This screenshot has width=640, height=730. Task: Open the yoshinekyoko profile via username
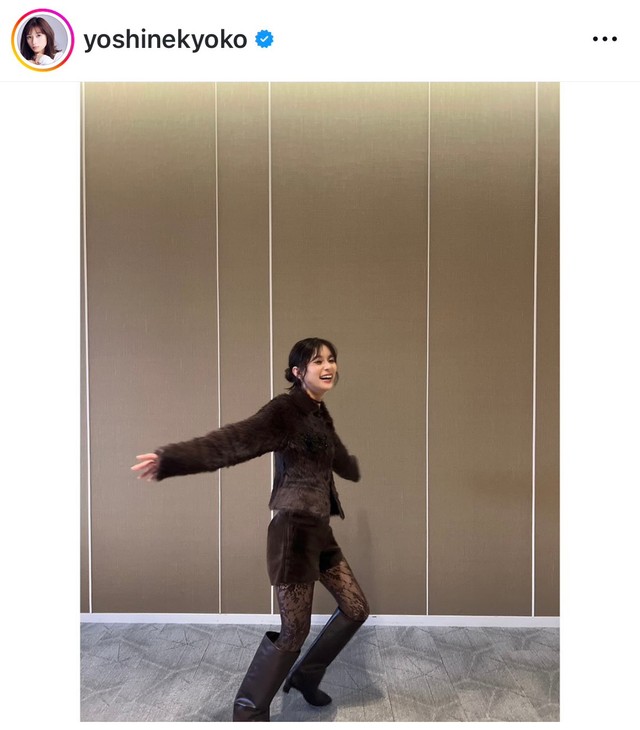point(166,40)
